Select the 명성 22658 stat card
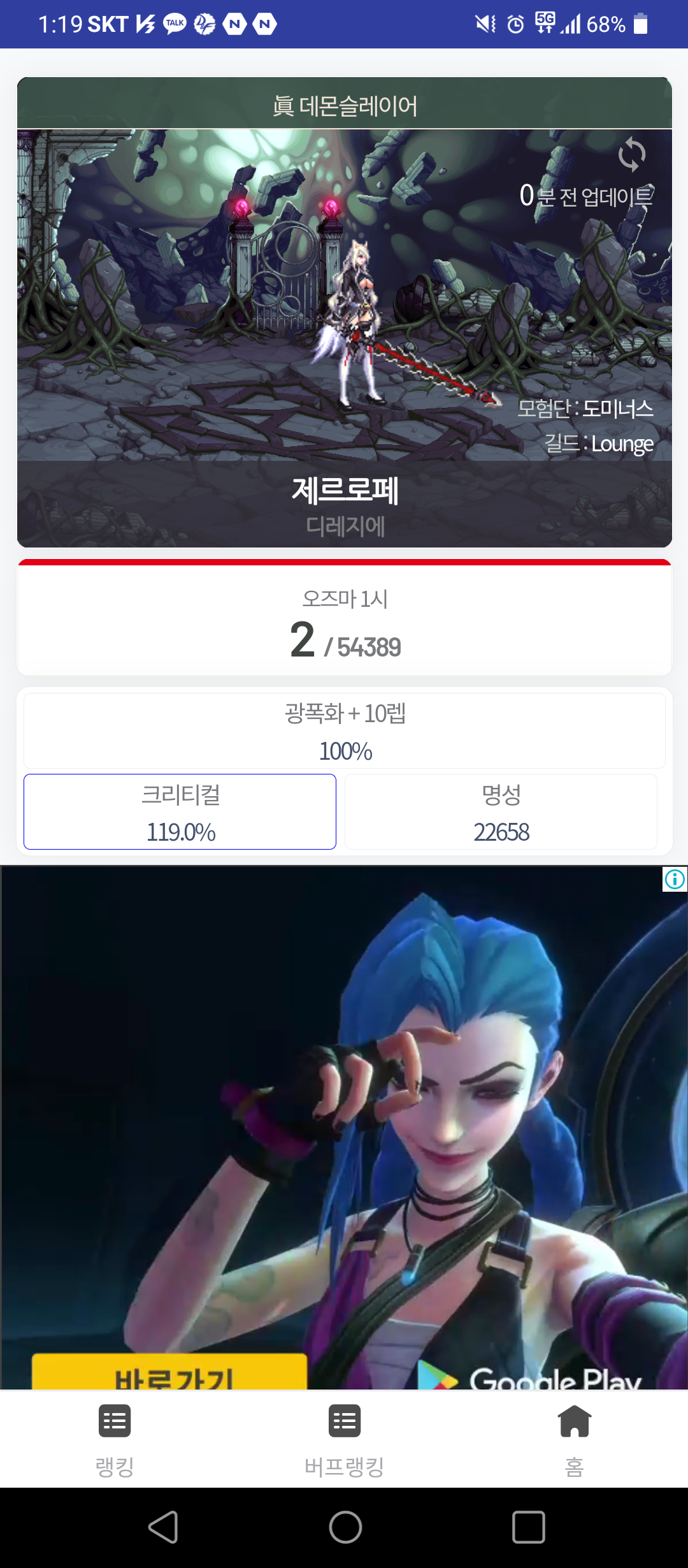Viewport: 688px width, 1568px height. pos(501,811)
